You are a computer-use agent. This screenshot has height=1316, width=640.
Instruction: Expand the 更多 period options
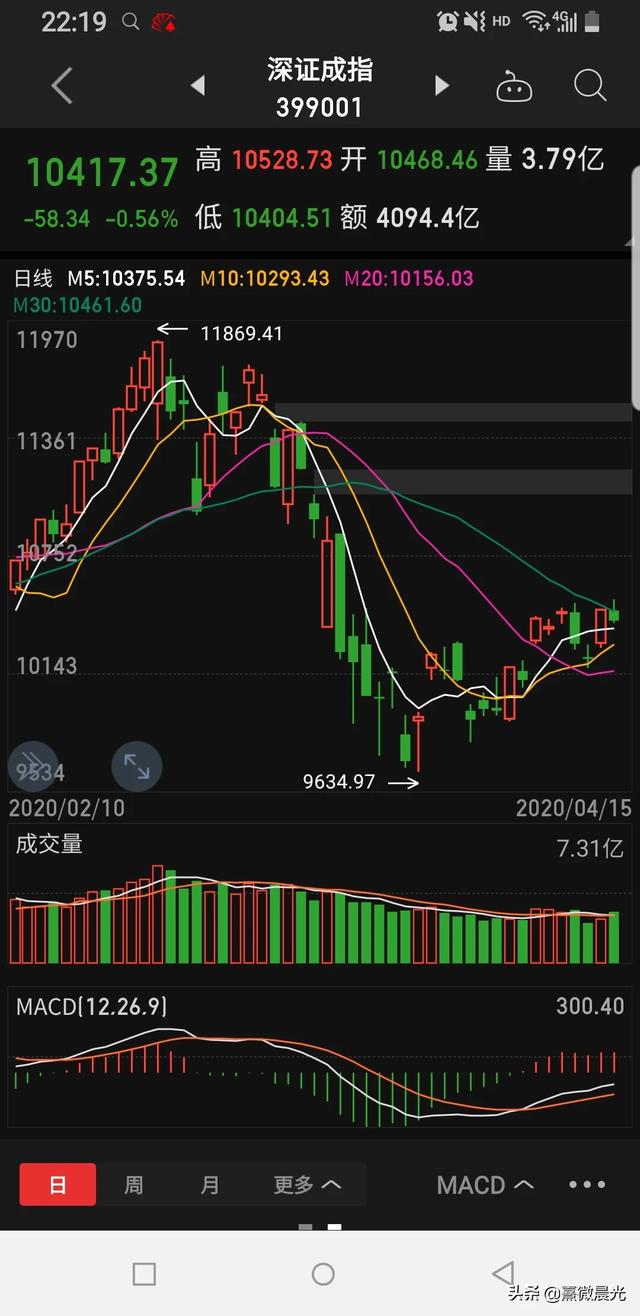[x=307, y=1185]
